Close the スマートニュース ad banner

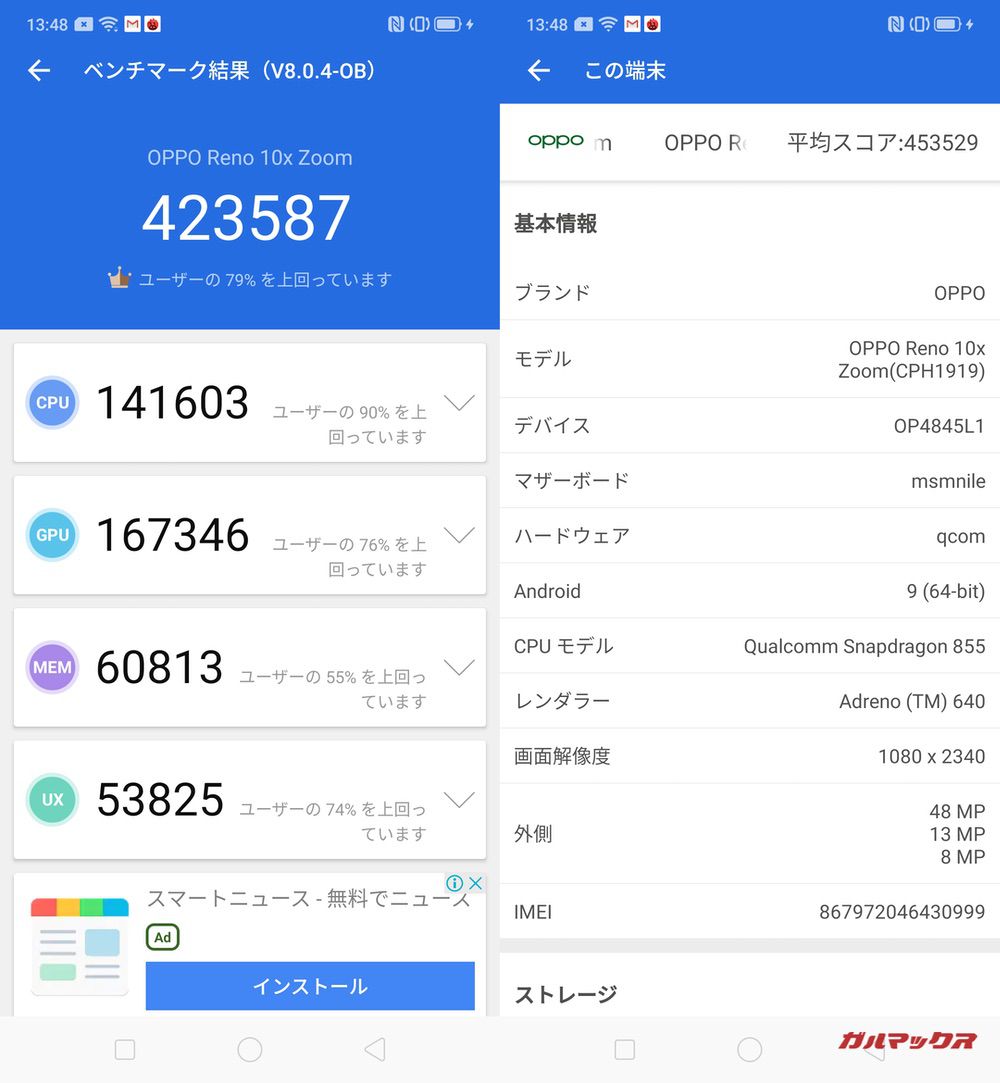point(476,883)
